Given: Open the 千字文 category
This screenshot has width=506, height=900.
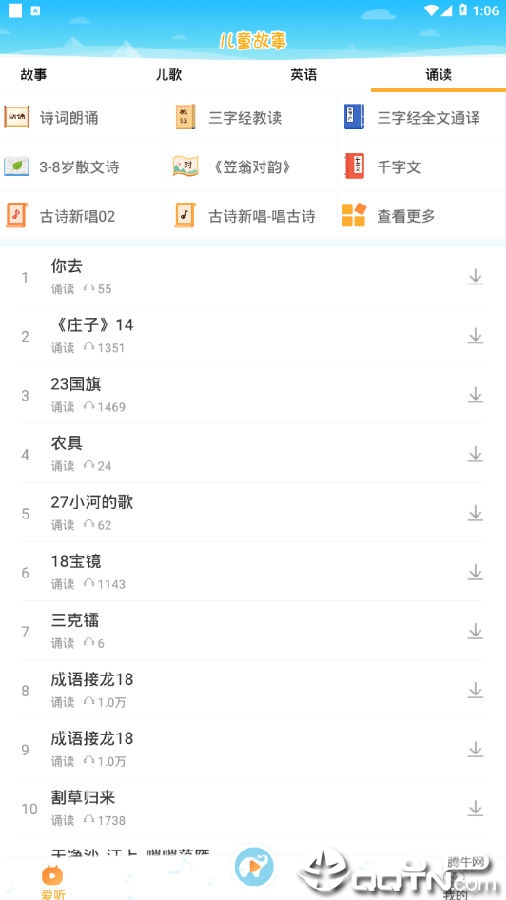Looking at the screenshot, I should (422, 167).
